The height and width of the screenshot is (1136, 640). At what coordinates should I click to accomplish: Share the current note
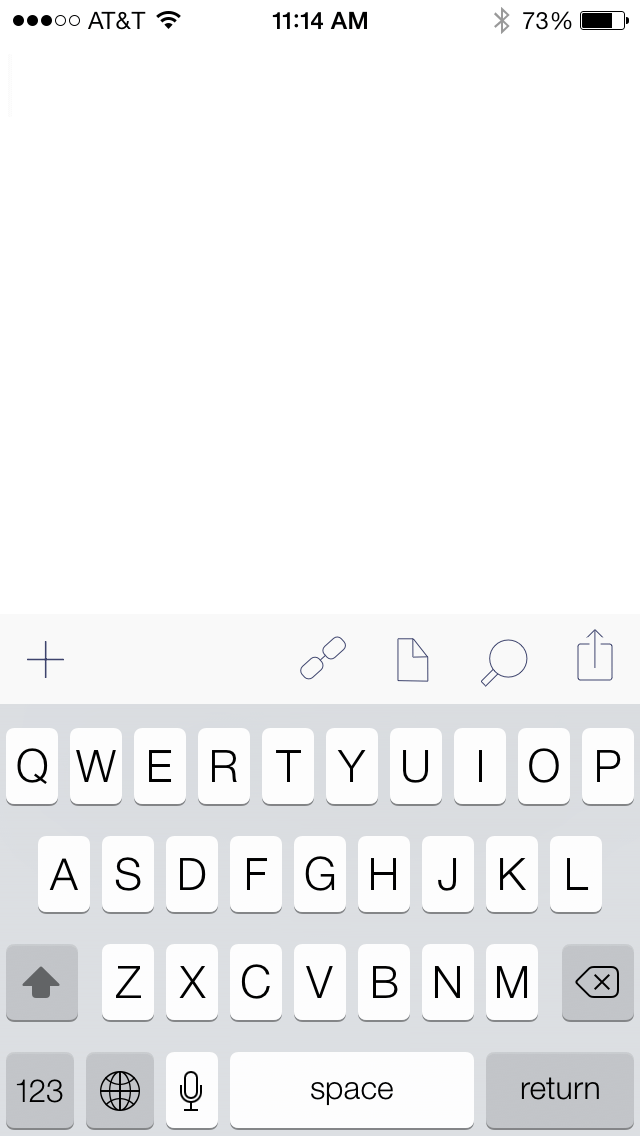(x=595, y=656)
